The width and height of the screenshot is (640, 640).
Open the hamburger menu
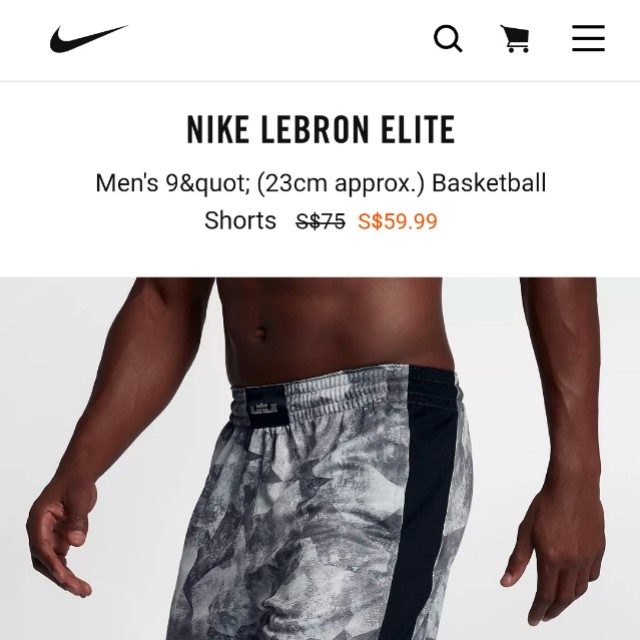click(588, 39)
